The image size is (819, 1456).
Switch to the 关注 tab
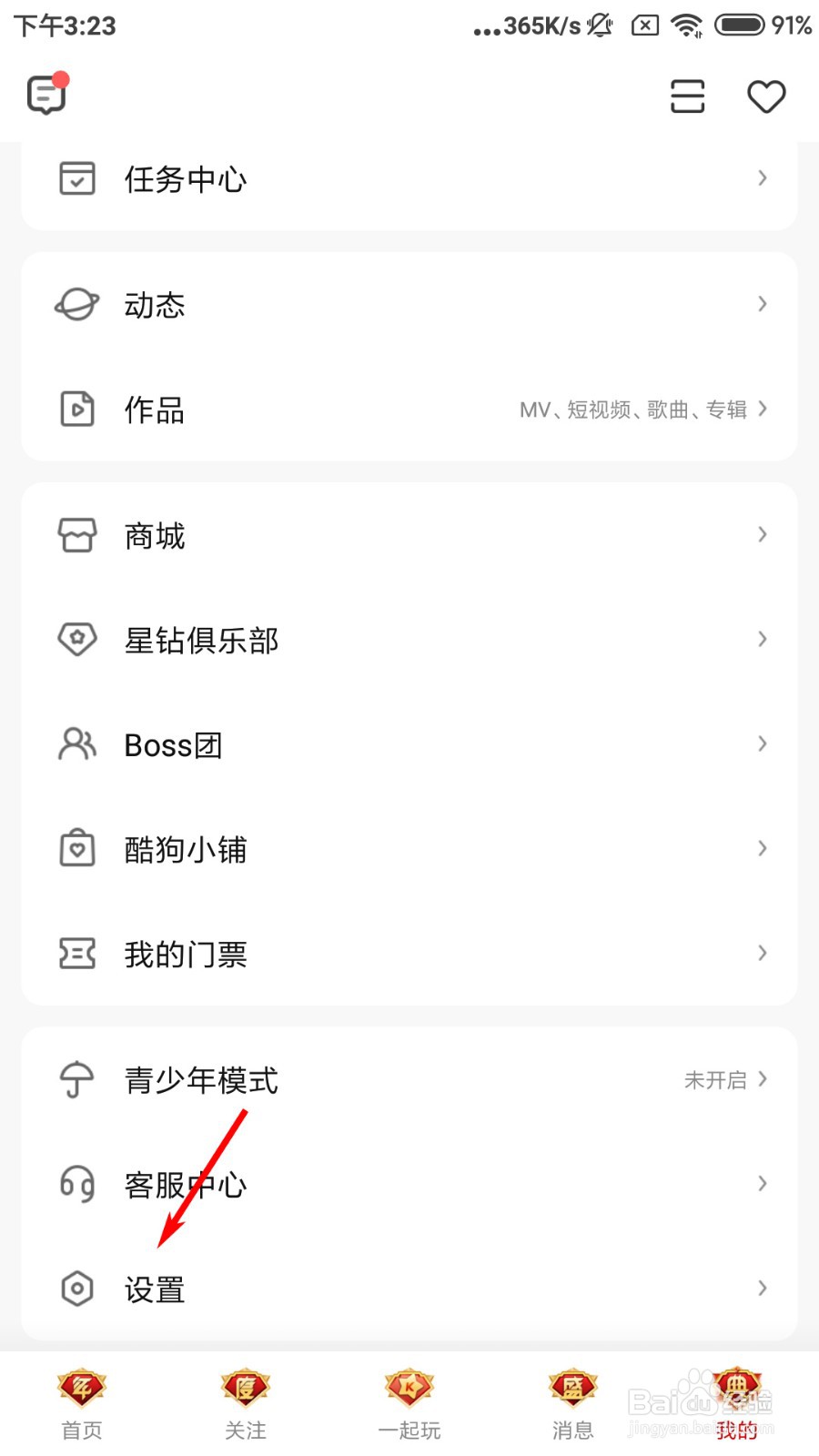click(x=246, y=1406)
